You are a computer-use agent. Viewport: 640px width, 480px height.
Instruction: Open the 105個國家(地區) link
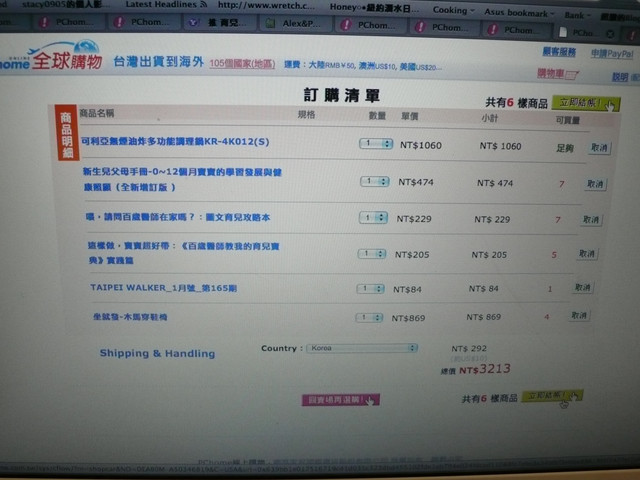coord(243,63)
